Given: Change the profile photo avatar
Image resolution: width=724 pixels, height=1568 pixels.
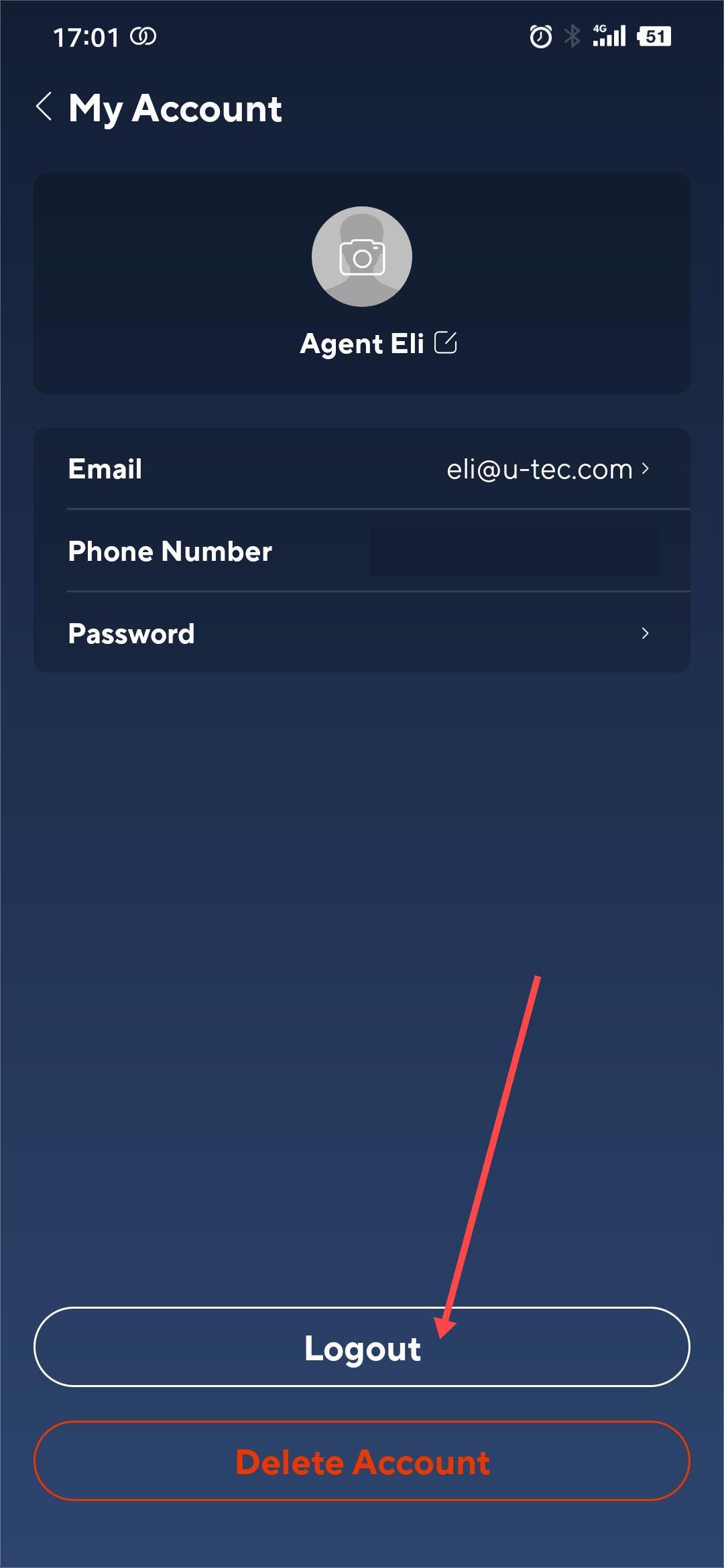Looking at the screenshot, I should coord(362,257).
